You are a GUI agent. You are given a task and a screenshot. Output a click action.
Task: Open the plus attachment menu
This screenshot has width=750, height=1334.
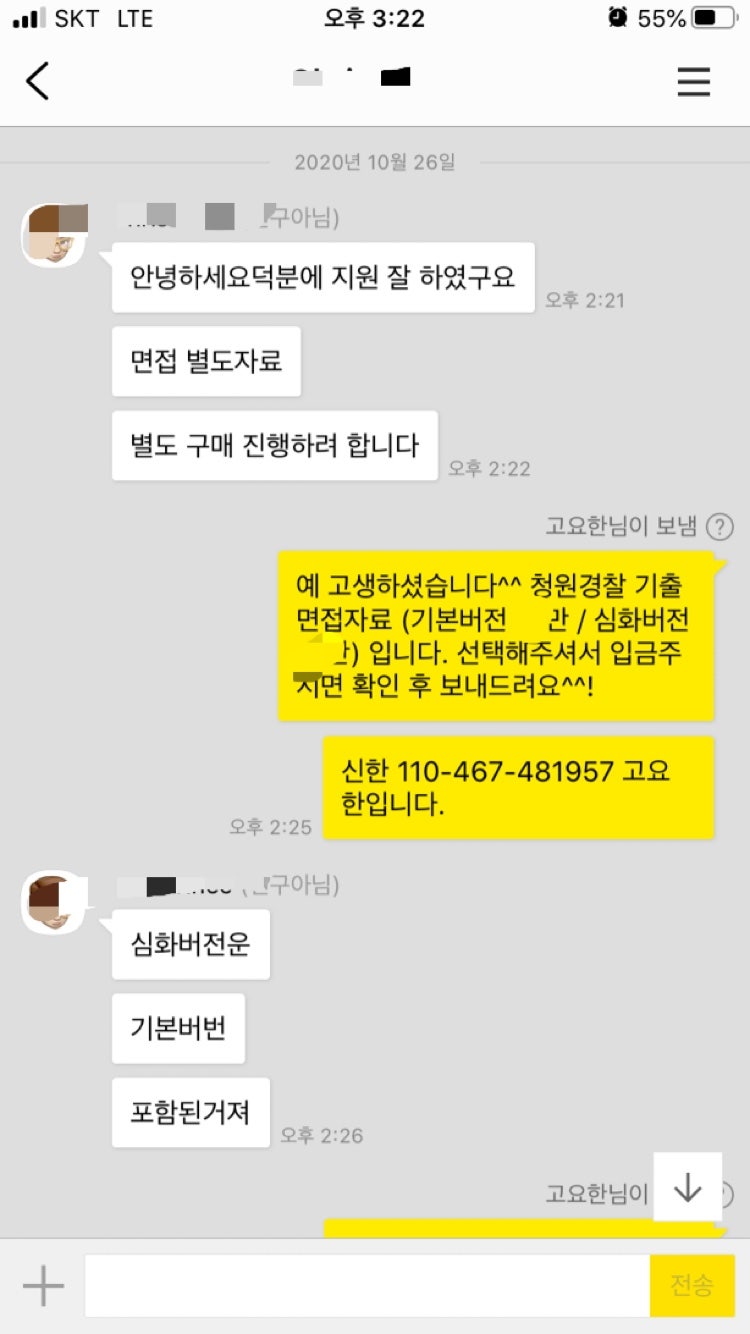[x=43, y=1286]
